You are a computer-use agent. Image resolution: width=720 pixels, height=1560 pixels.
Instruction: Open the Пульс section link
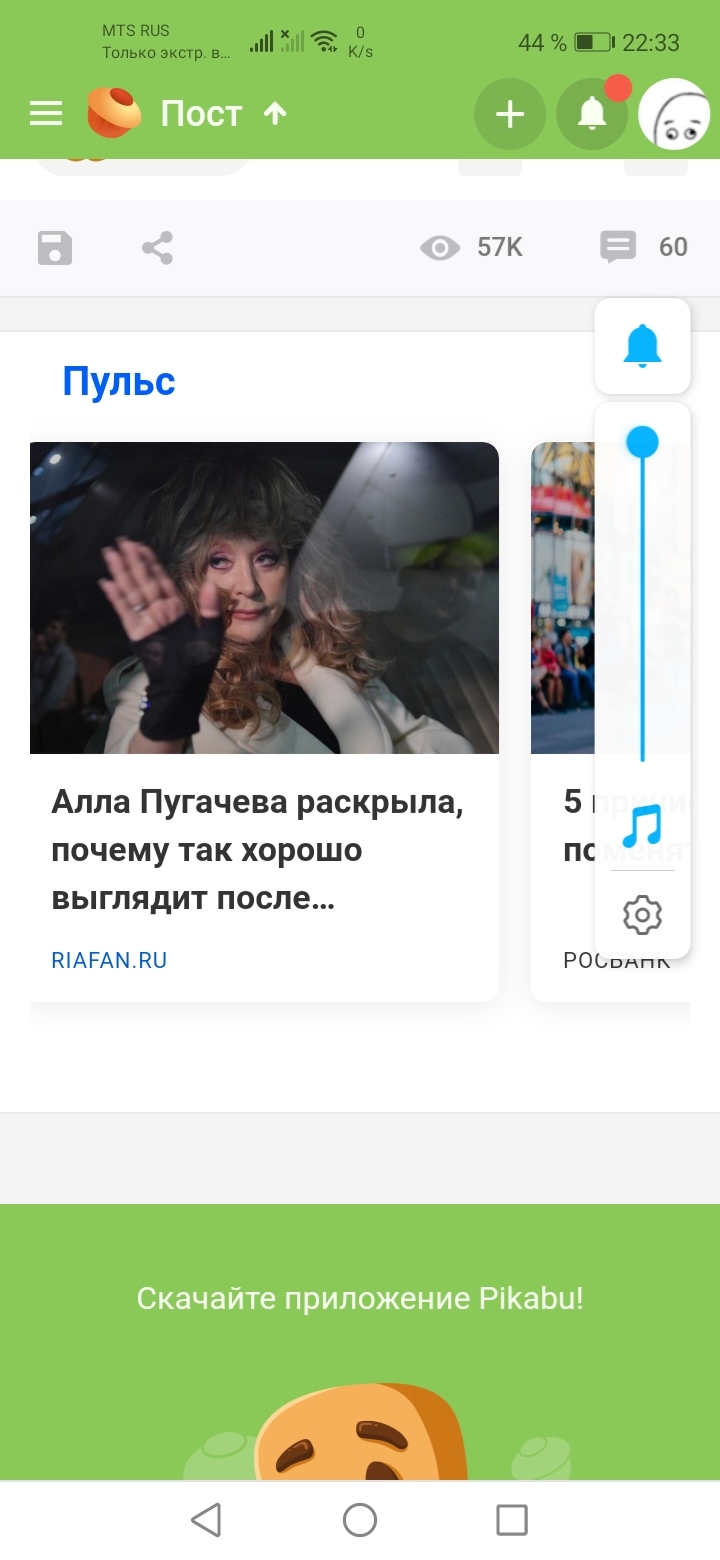[x=119, y=381]
